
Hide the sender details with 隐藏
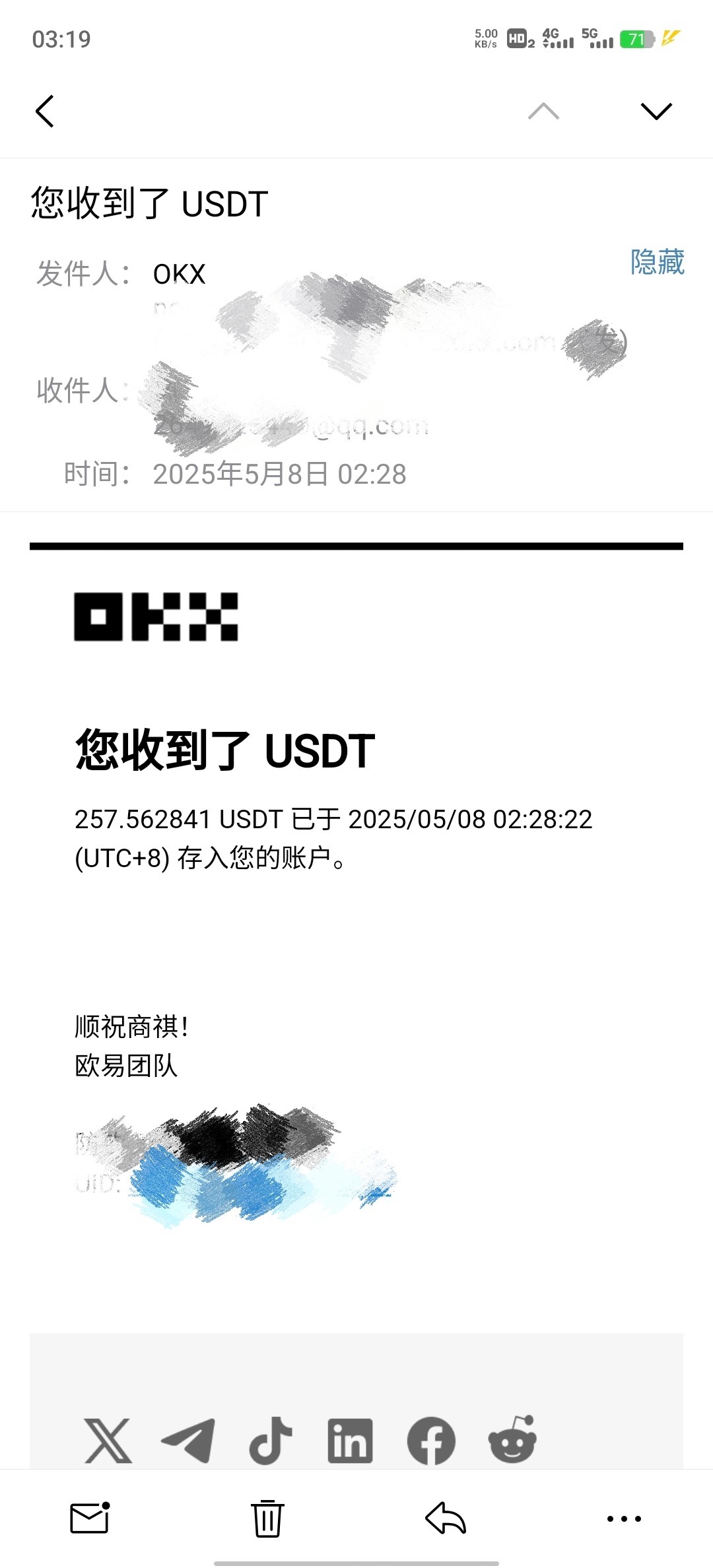click(657, 262)
